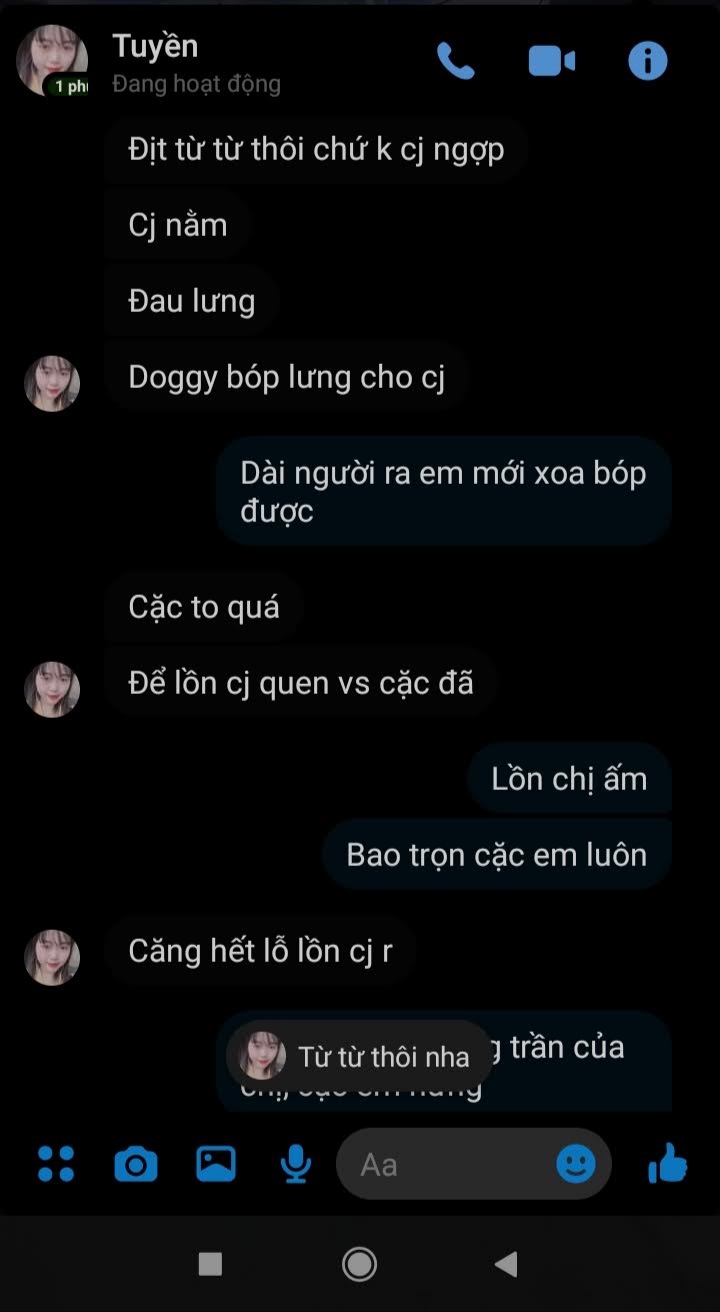The height and width of the screenshot is (1312, 720).
Task: Open Tuyền's profile from the header avatar
Action: click(x=52, y=61)
